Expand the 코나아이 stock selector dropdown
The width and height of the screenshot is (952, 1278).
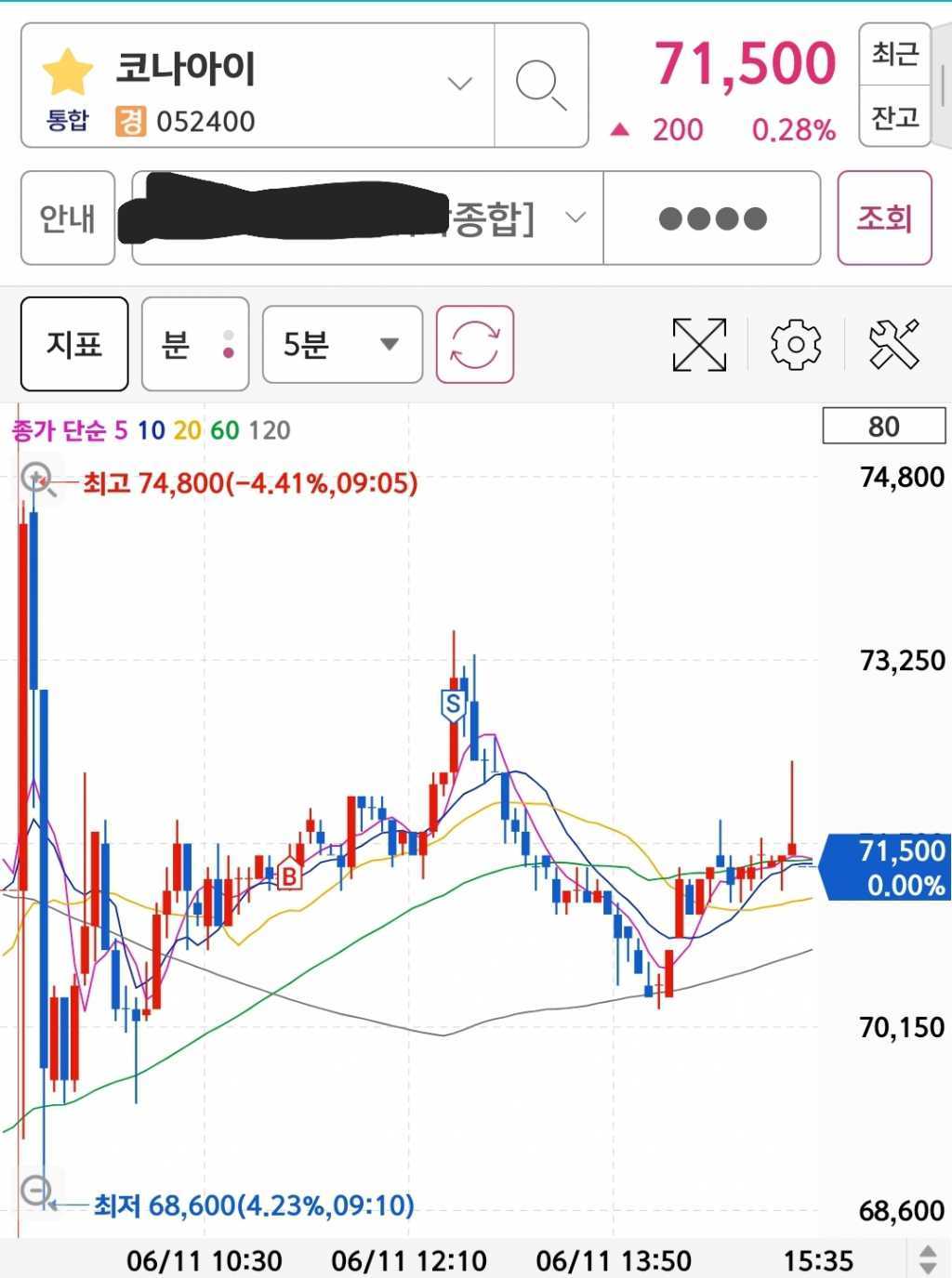click(459, 84)
